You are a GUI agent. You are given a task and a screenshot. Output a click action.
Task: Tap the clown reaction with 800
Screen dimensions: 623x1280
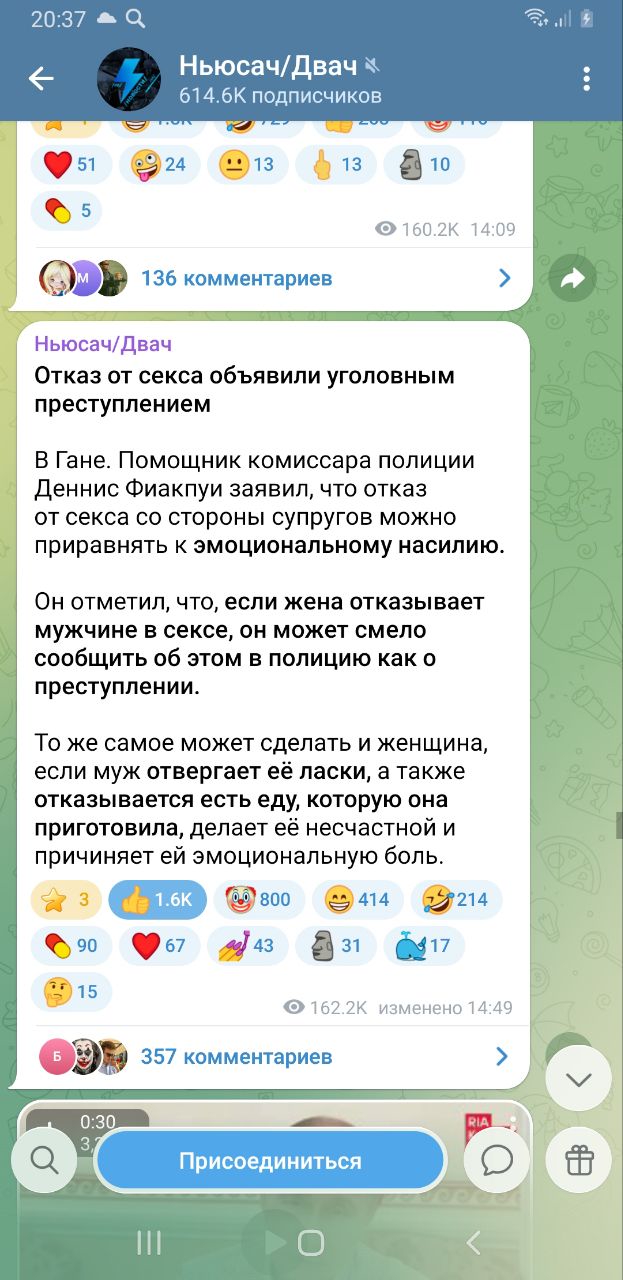257,899
